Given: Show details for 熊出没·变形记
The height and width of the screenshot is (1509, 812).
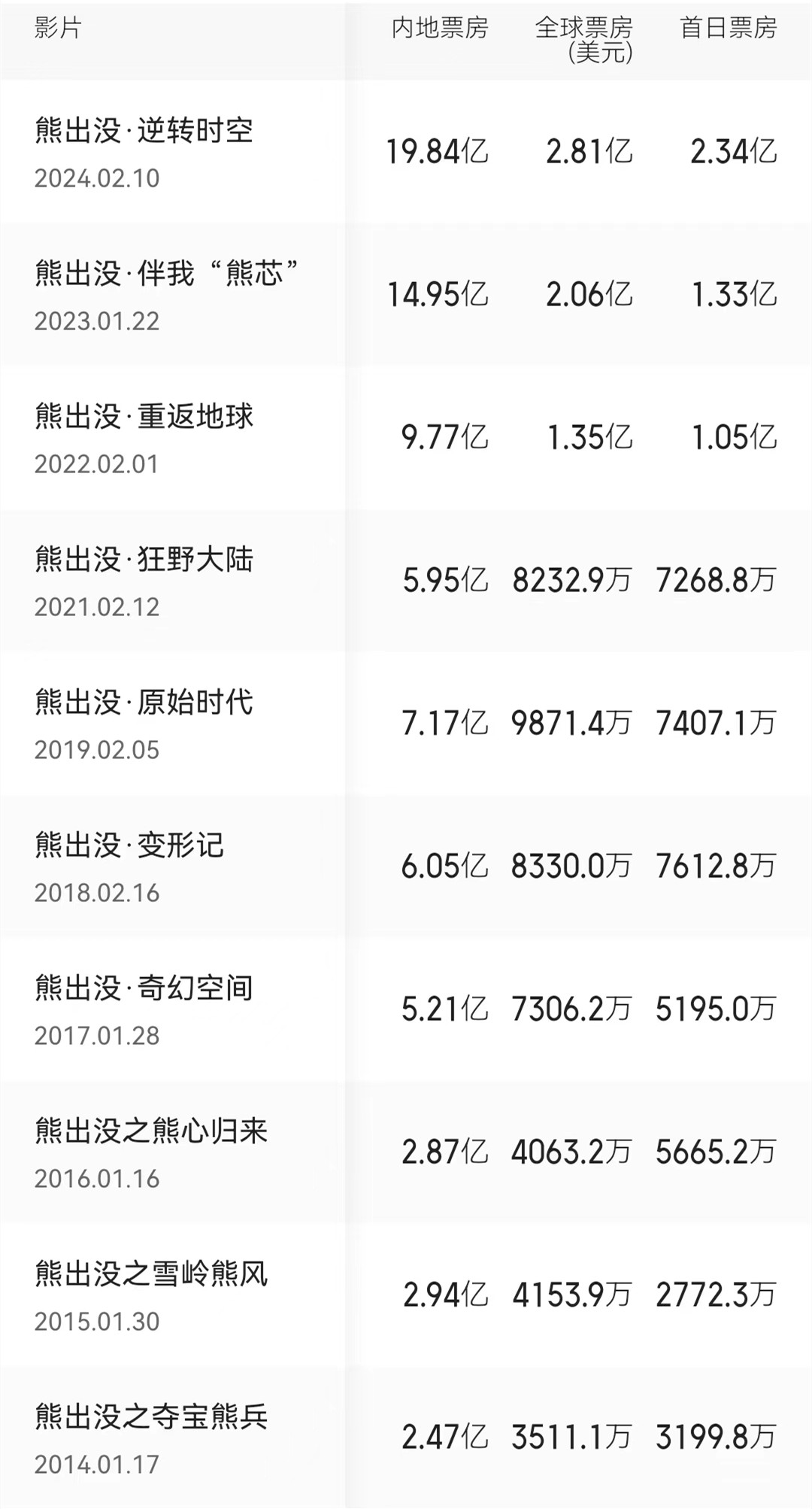Looking at the screenshot, I should click(129, 846).
